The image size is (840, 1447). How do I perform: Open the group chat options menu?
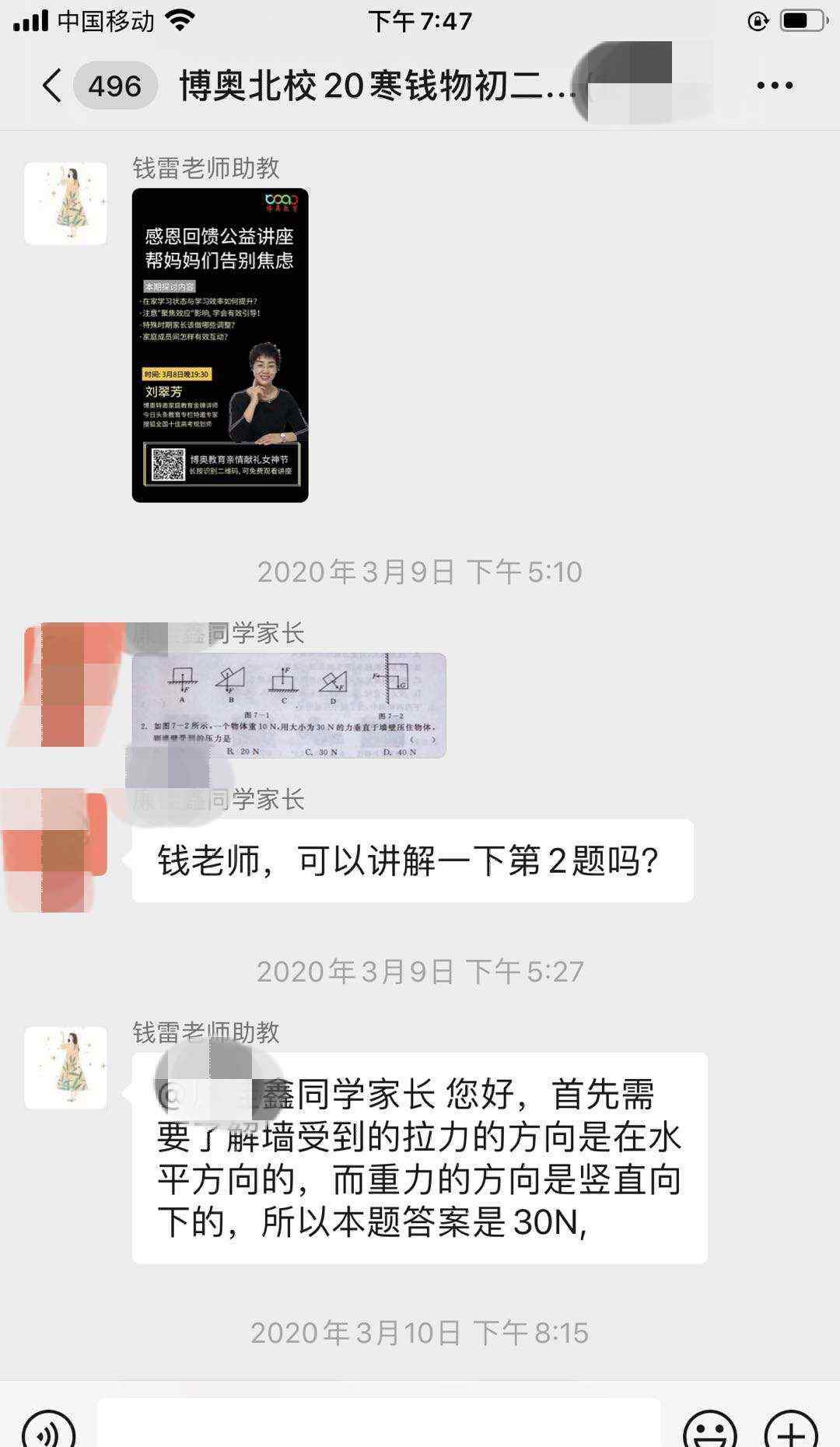[x=775, y=86]
